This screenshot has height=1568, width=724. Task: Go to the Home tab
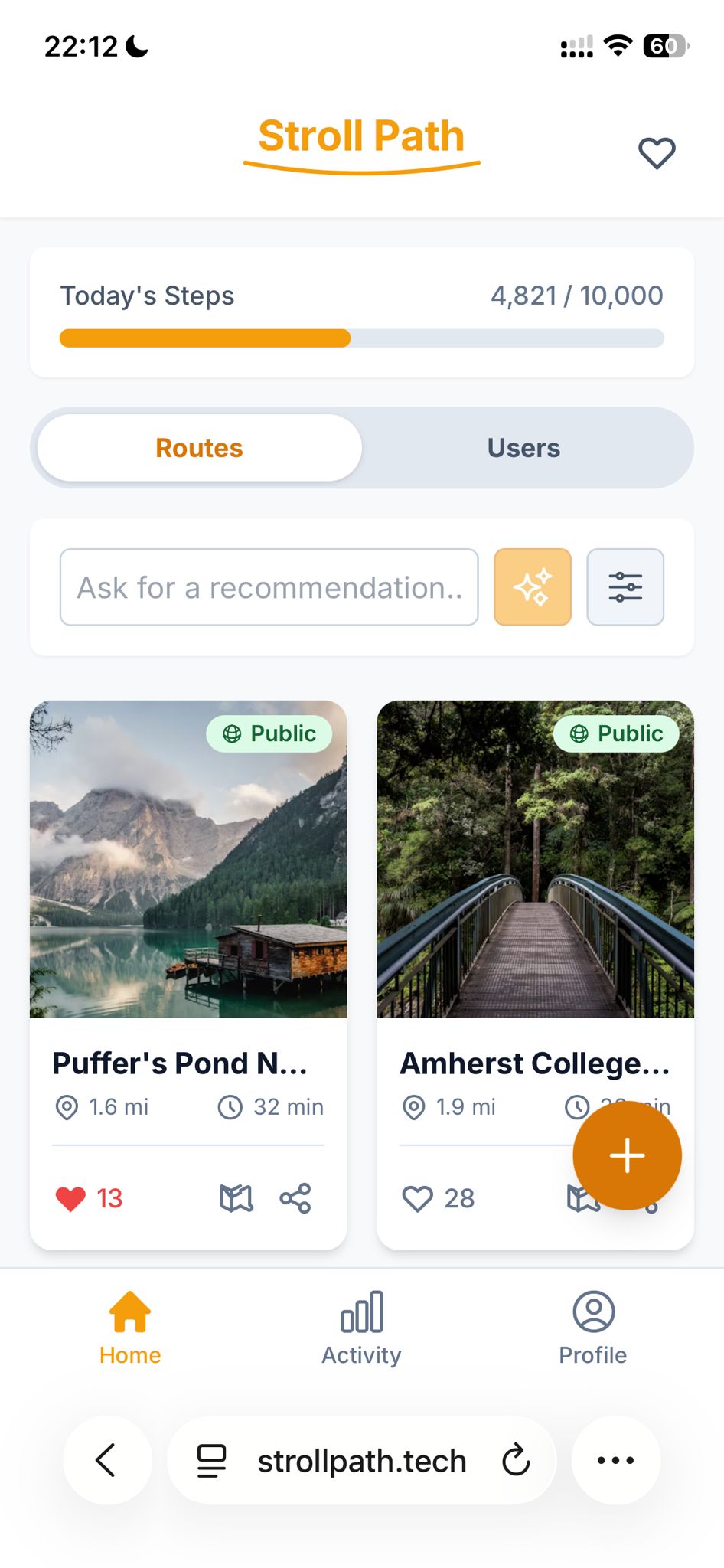point(130,1328)
